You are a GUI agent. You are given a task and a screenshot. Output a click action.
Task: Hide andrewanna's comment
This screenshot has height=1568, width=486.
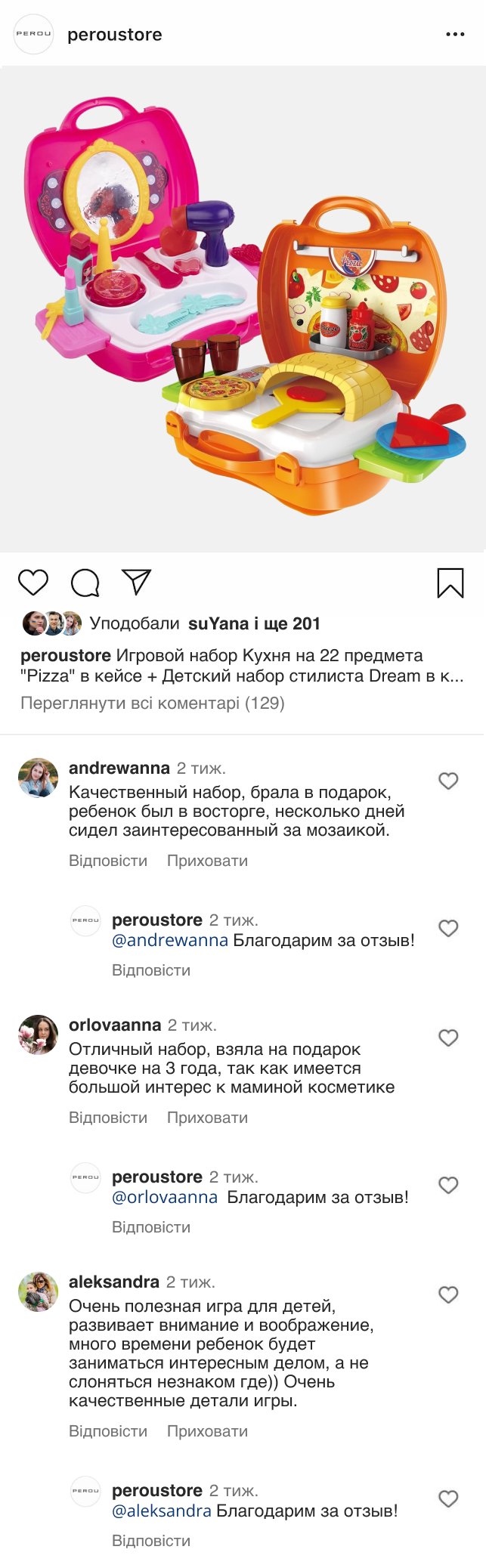click(207, 861)
